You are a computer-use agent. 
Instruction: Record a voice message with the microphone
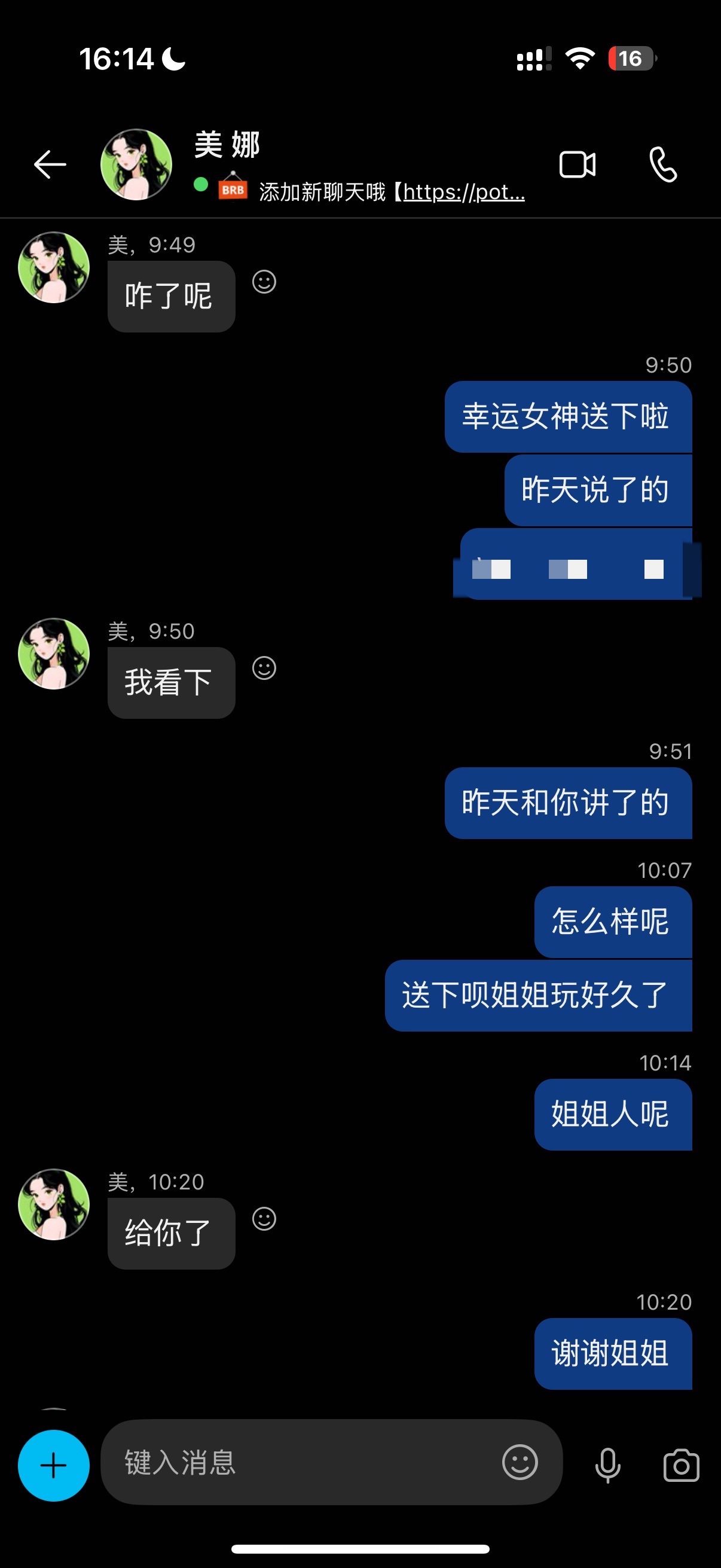[x=607, y=1465]
